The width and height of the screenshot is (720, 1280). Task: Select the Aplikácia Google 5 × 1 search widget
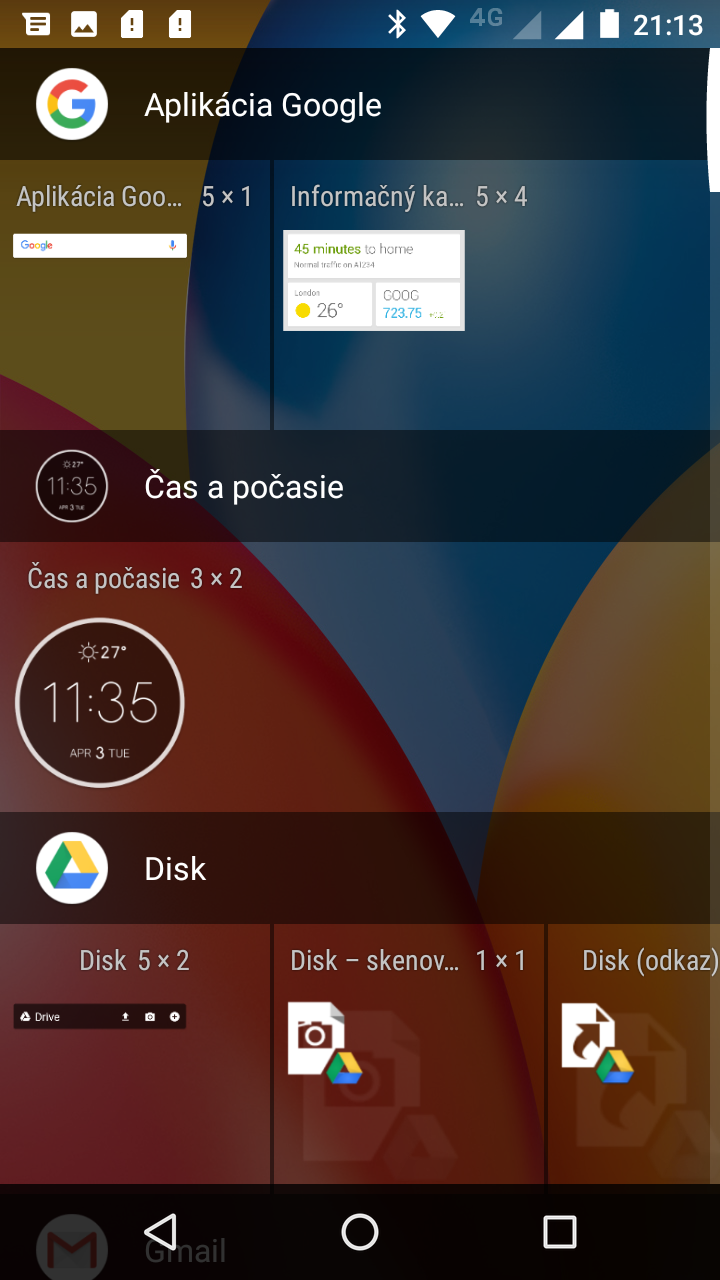134,295
